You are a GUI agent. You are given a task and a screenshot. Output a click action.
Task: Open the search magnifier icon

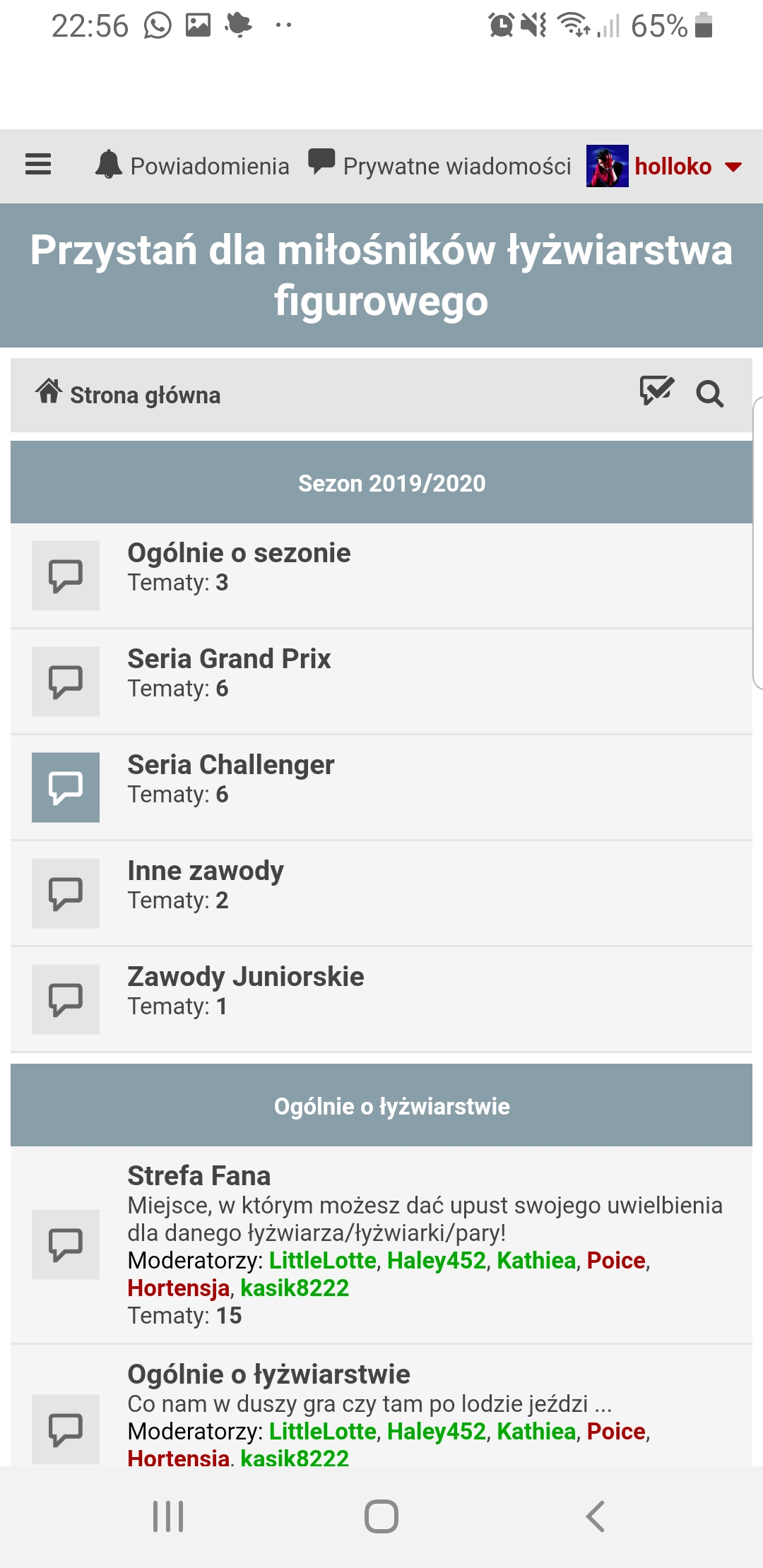coord(710,393)
